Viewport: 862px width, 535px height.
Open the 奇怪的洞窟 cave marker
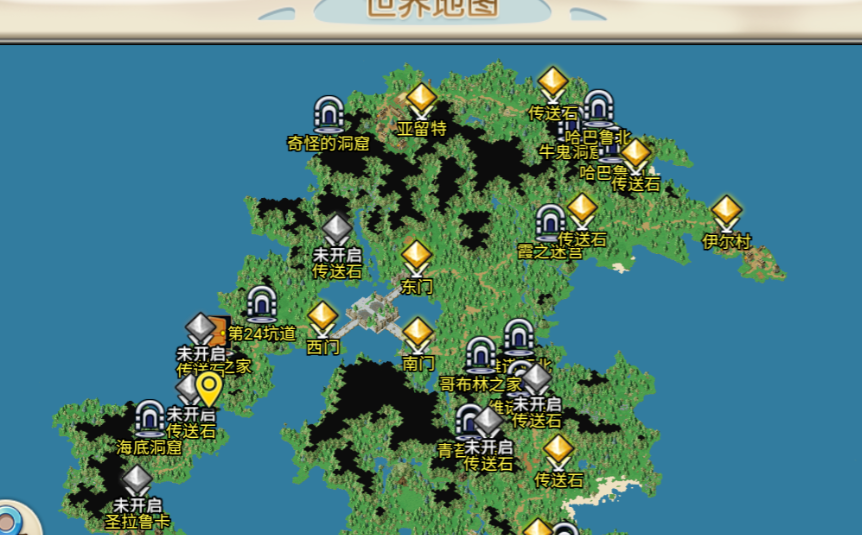[x=329, y=115]
